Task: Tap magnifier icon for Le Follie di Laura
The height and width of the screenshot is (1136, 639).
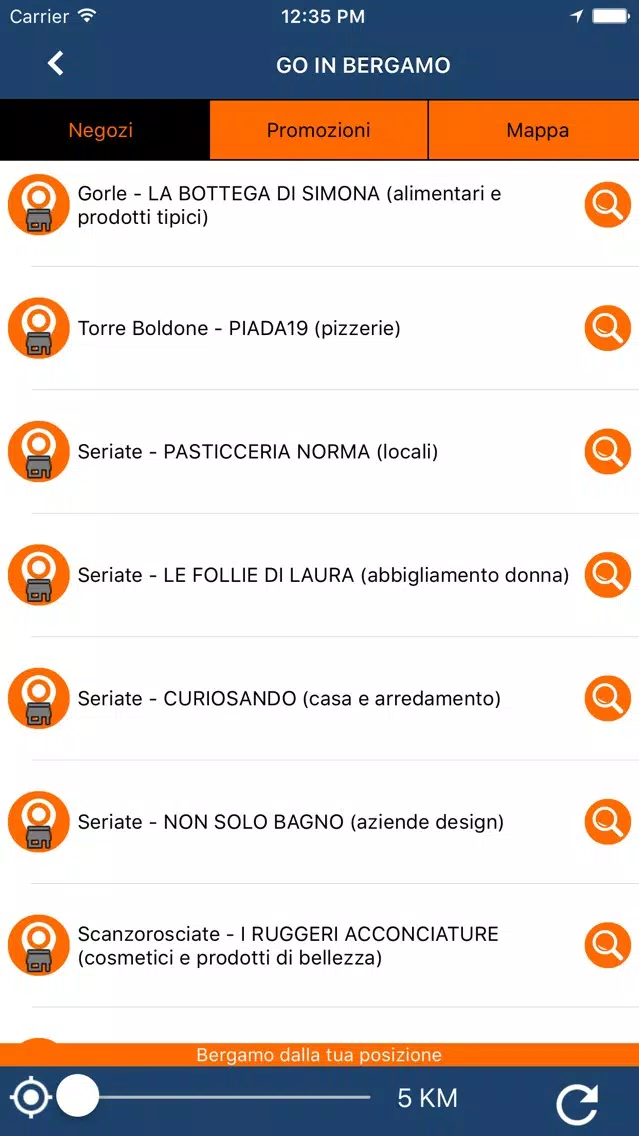Action: pyautogui.click(x=607, y=575)
